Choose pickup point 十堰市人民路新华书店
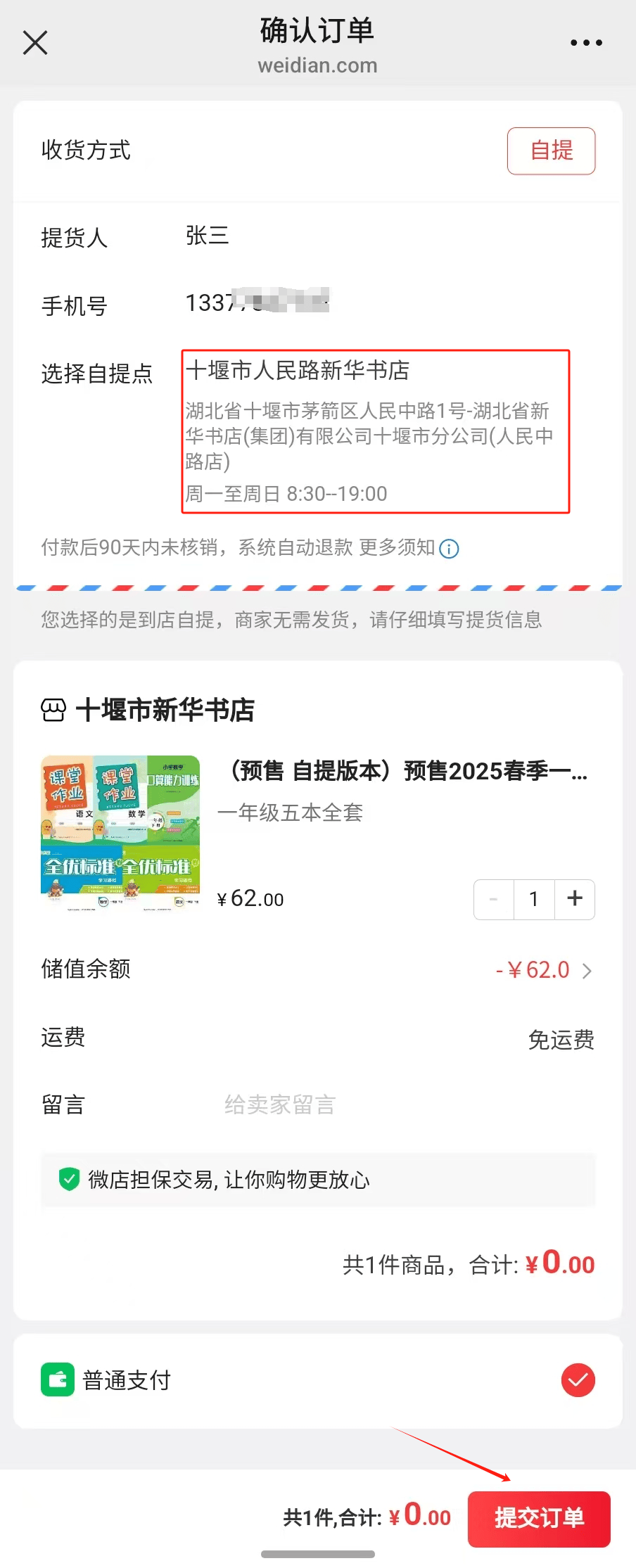The height and width of the screenshot is (1568, 636). (x=375, y=431)
